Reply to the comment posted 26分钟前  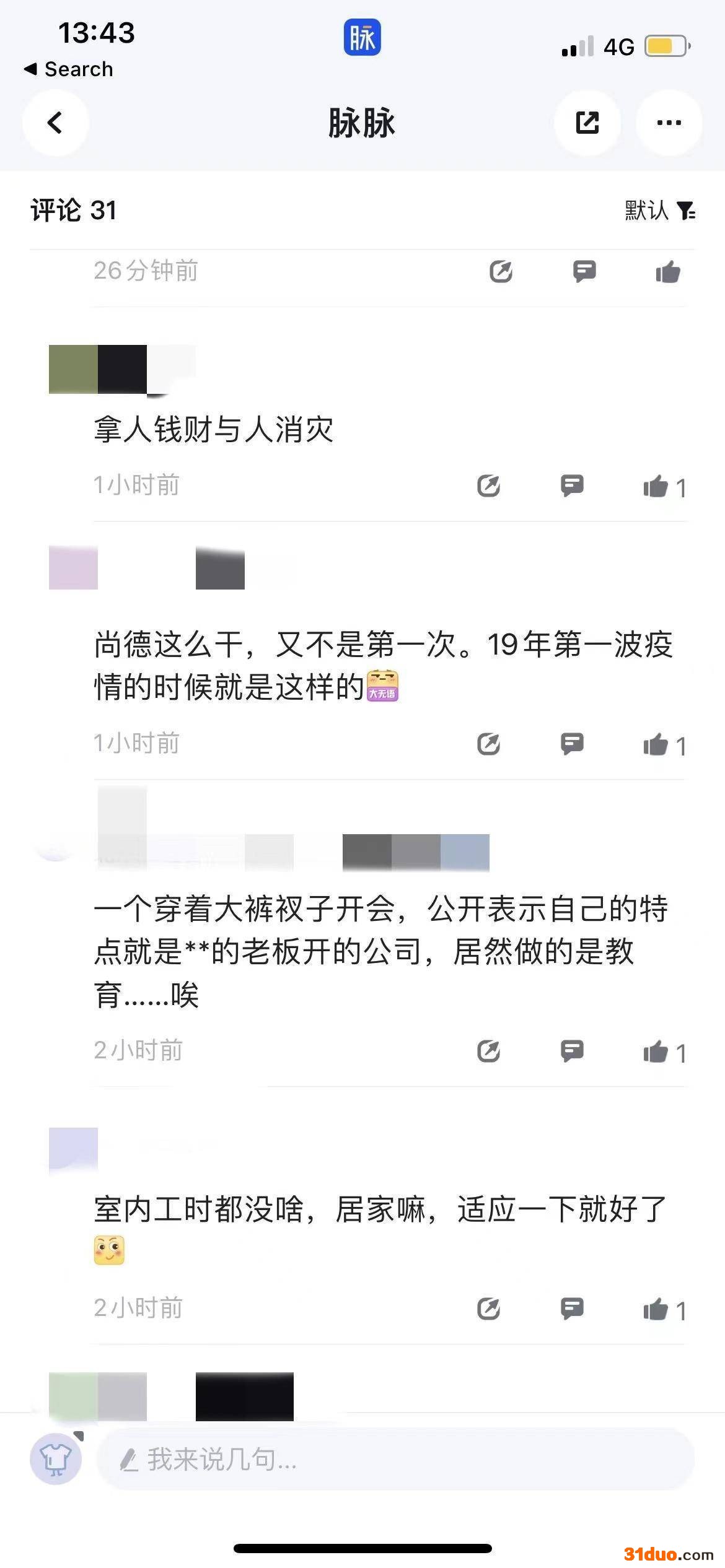[x=584, y=271]
